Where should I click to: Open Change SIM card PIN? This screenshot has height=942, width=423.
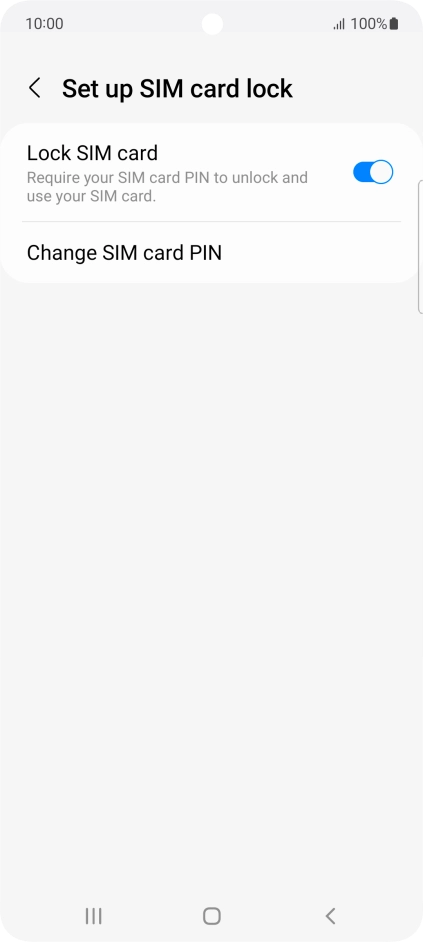point(212,253)
